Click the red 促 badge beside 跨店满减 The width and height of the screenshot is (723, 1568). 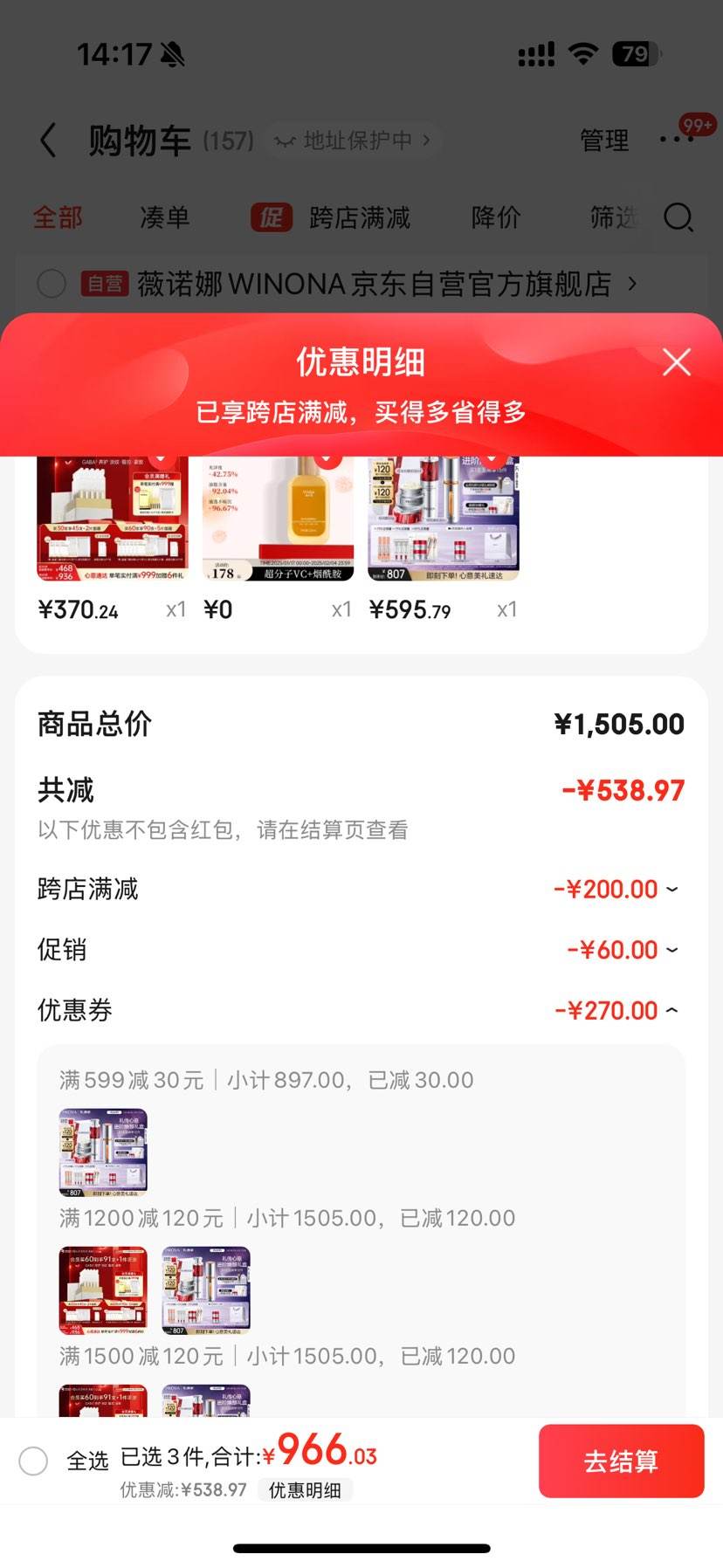272,218
